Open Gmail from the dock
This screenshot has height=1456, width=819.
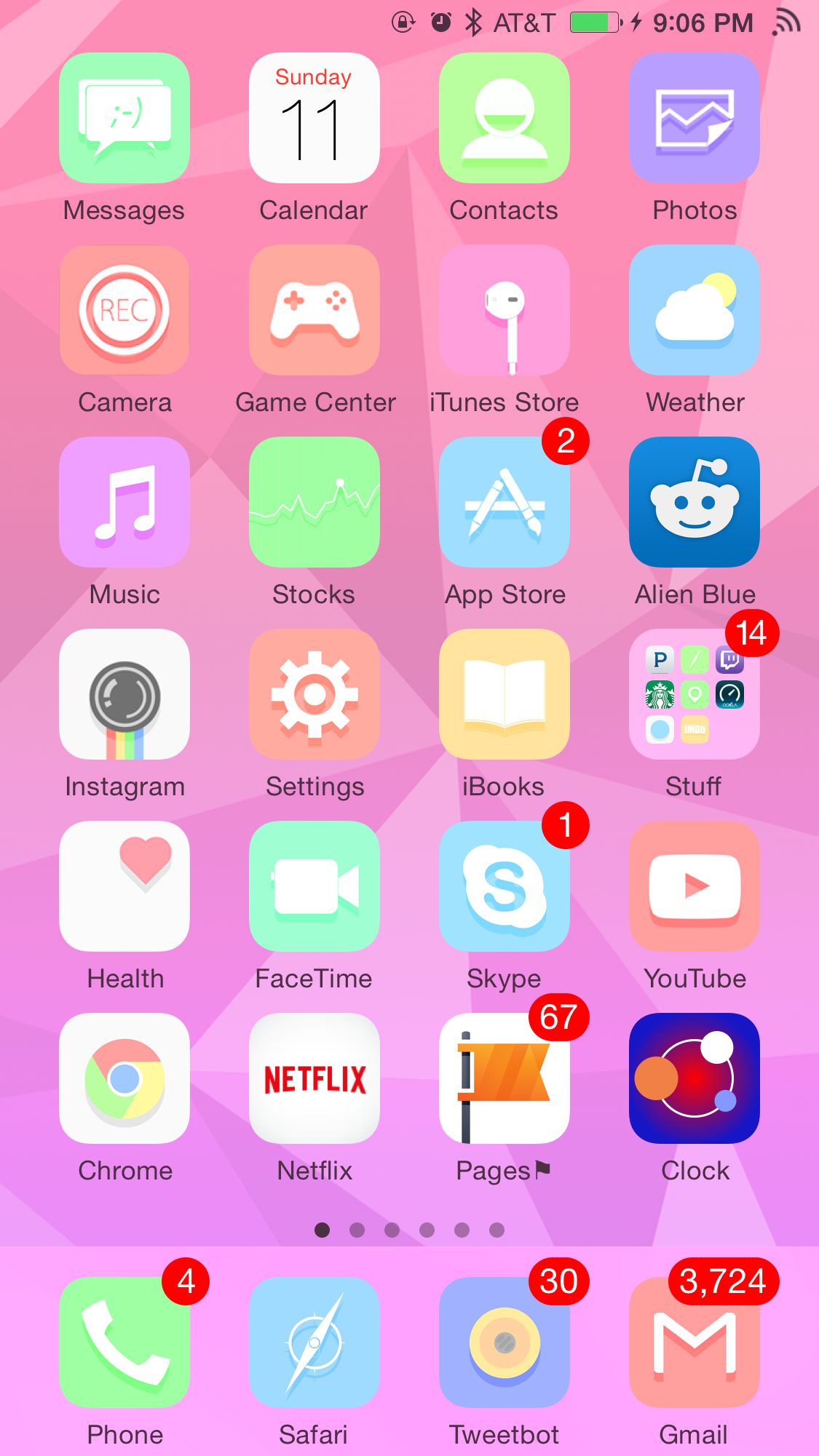(x=695, y=1342)
